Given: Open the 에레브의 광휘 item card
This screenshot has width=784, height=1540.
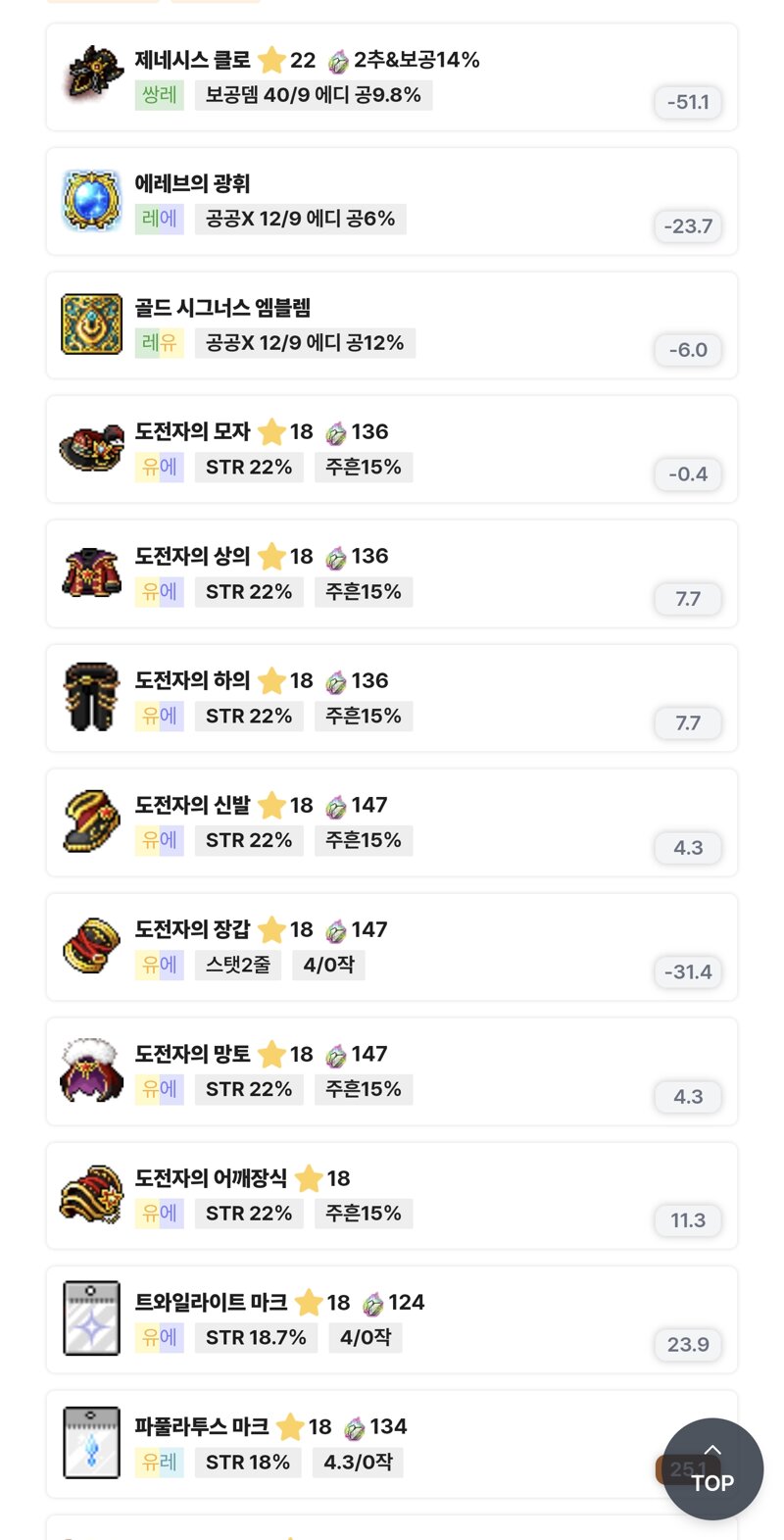Looking at the screenshot, I should click(x=392, y=201).
